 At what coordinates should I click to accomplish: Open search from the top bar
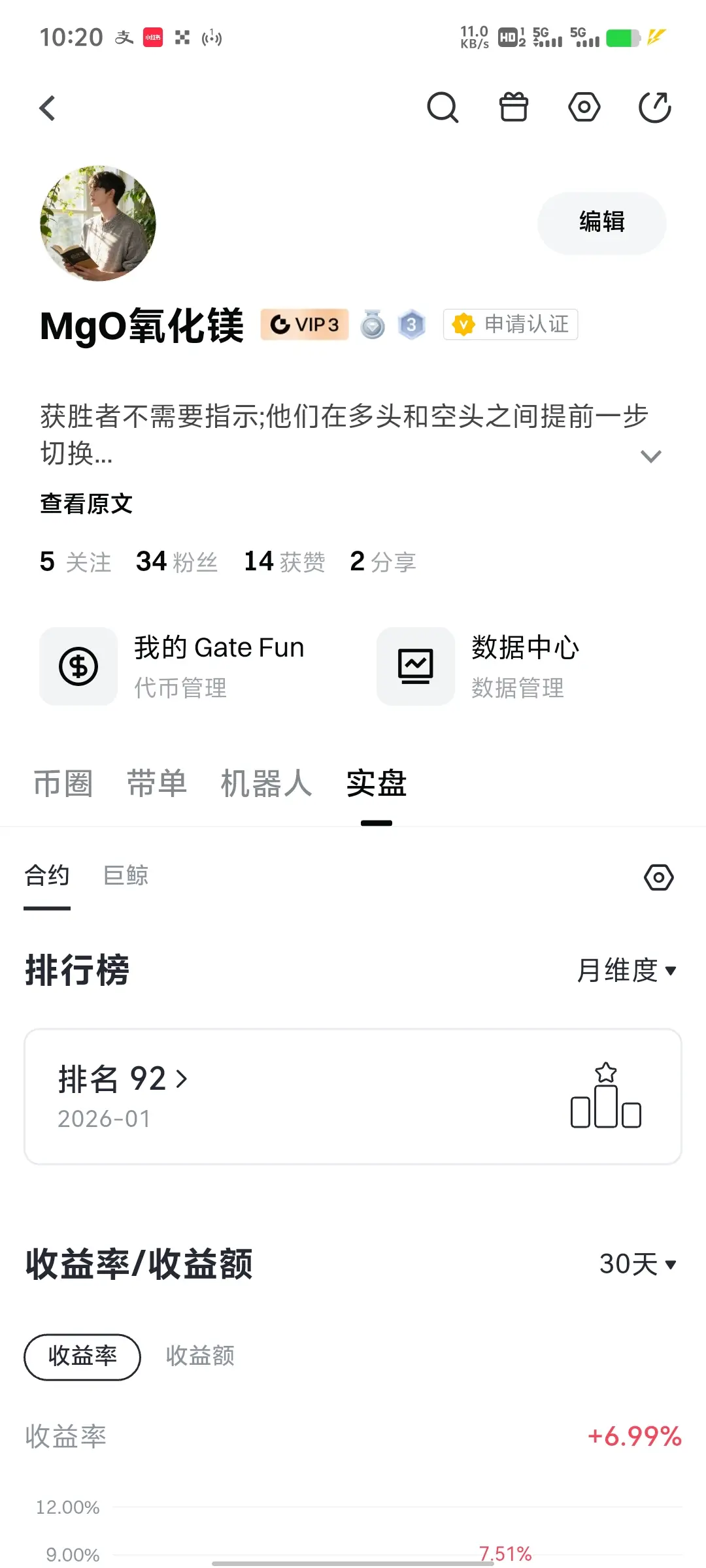443,108
